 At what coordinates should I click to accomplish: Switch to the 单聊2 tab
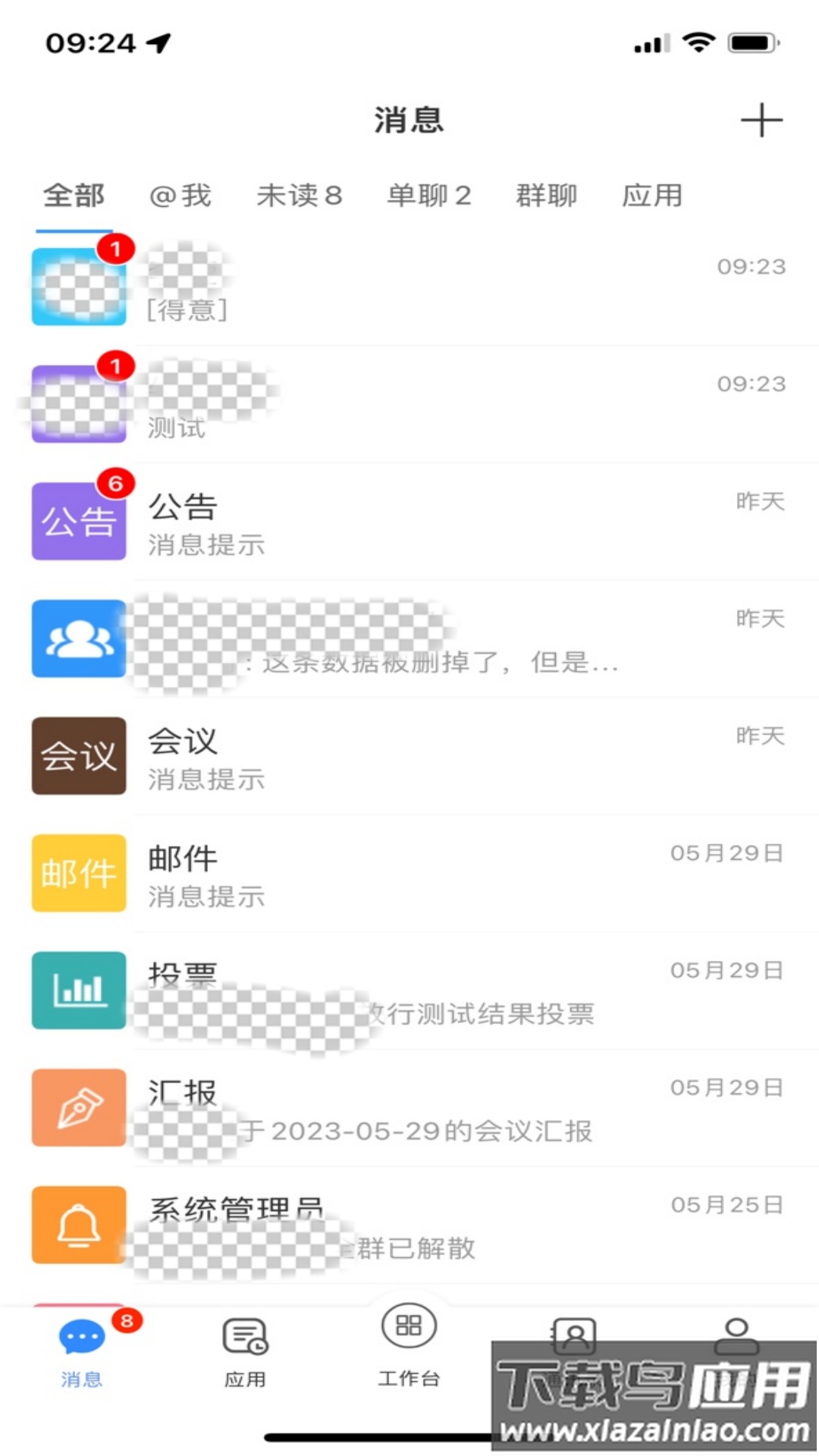tap(429, 196)
